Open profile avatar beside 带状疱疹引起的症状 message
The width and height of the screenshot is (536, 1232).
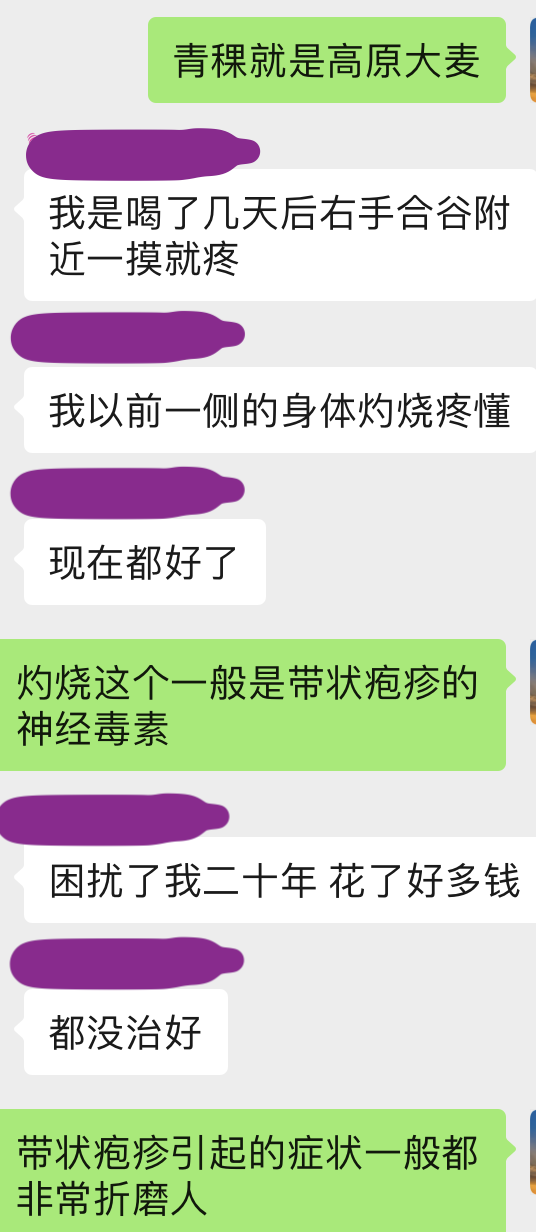coord(532,1150)
